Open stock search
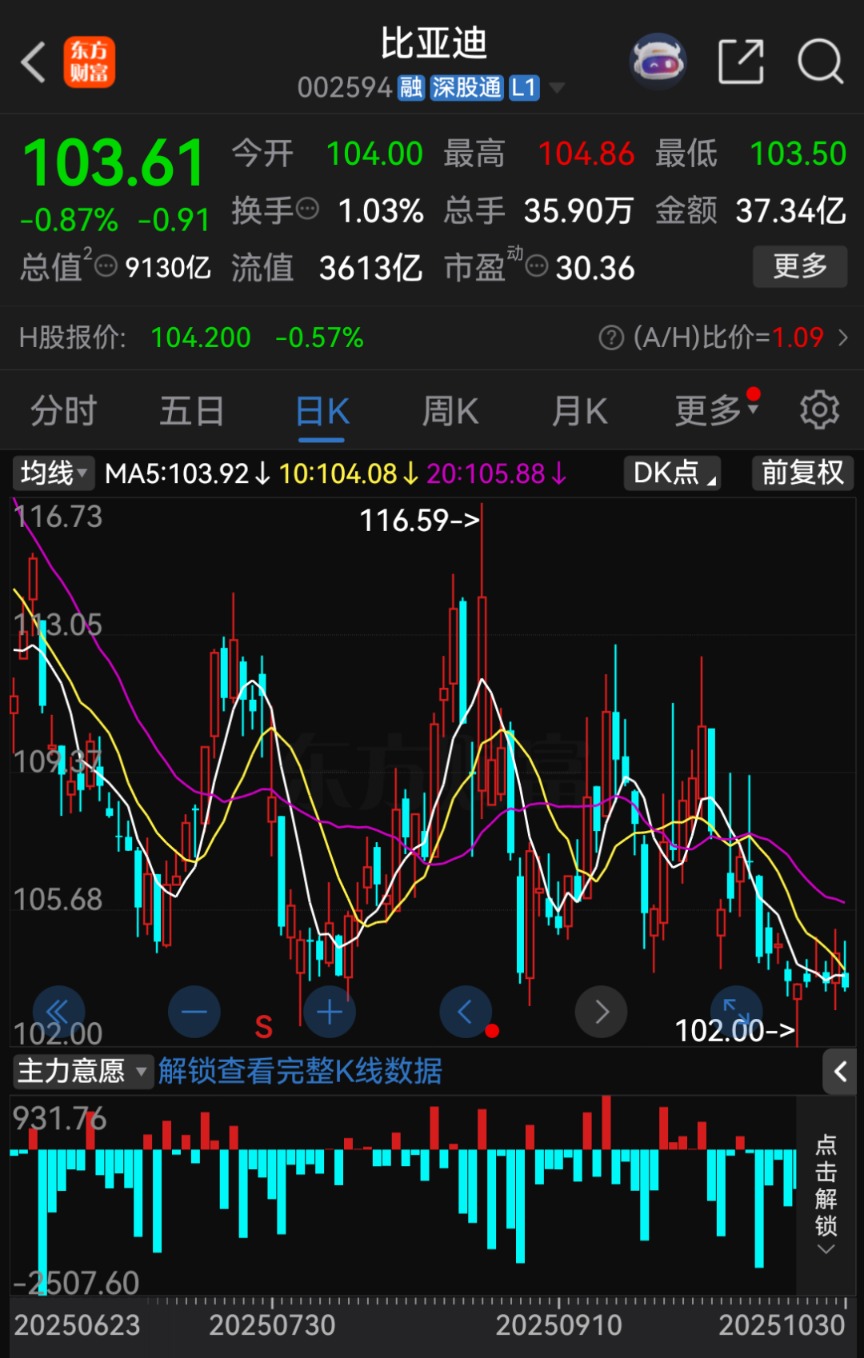The height and width of the screenshot is (1358, 864). tap(820, 62)
